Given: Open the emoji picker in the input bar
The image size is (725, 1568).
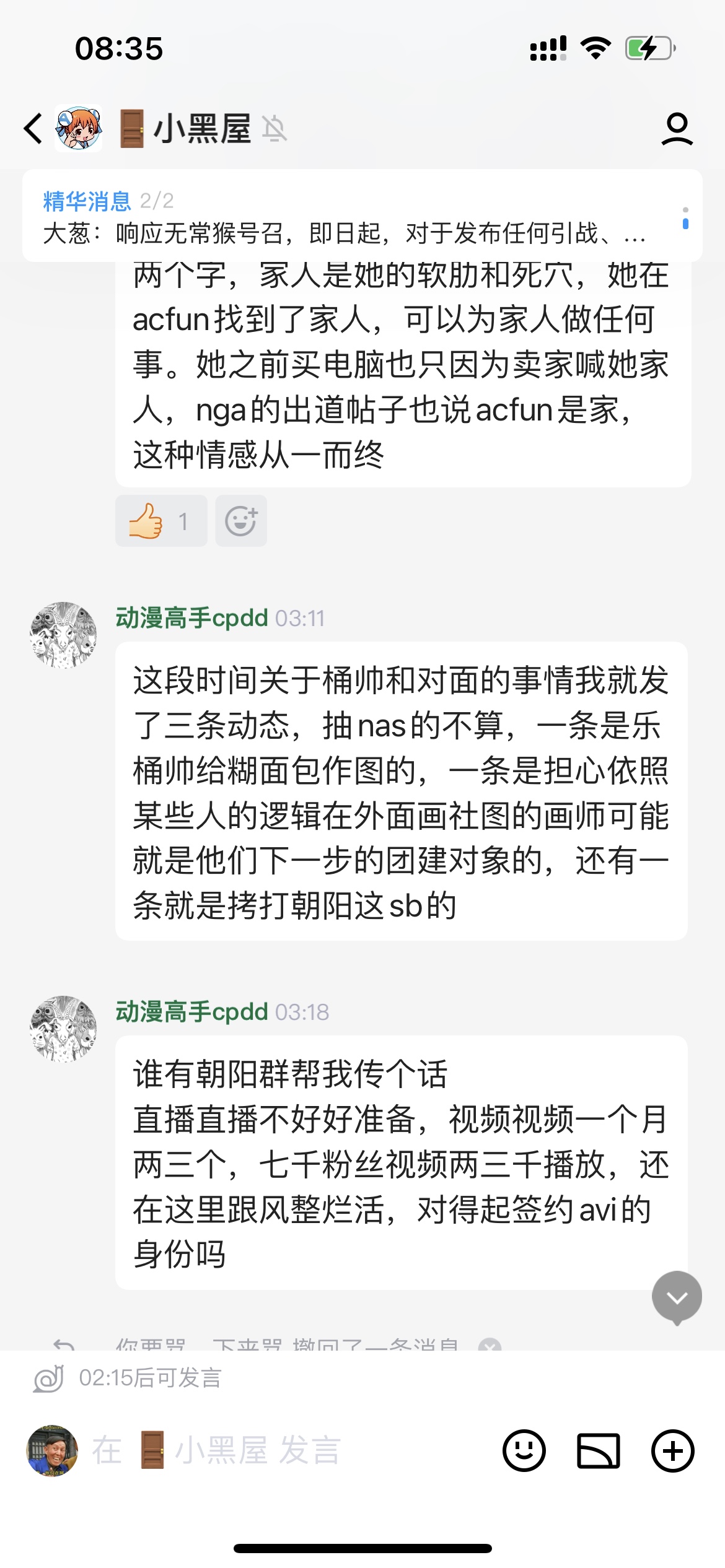Looking at the screenshot, I should click(x=524, y=1450).
